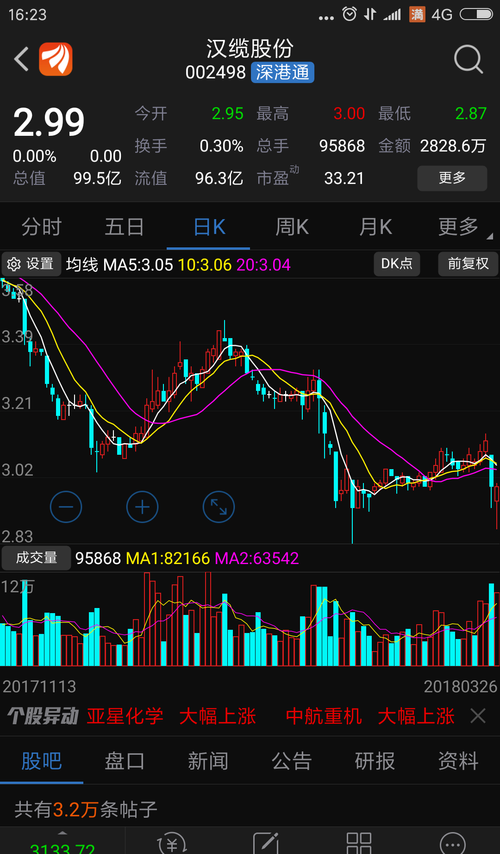Image resolution: width=500 pixels, height=854 pixels.
Task: Toggle the DK点 indicator
Action: coord(397,265)
